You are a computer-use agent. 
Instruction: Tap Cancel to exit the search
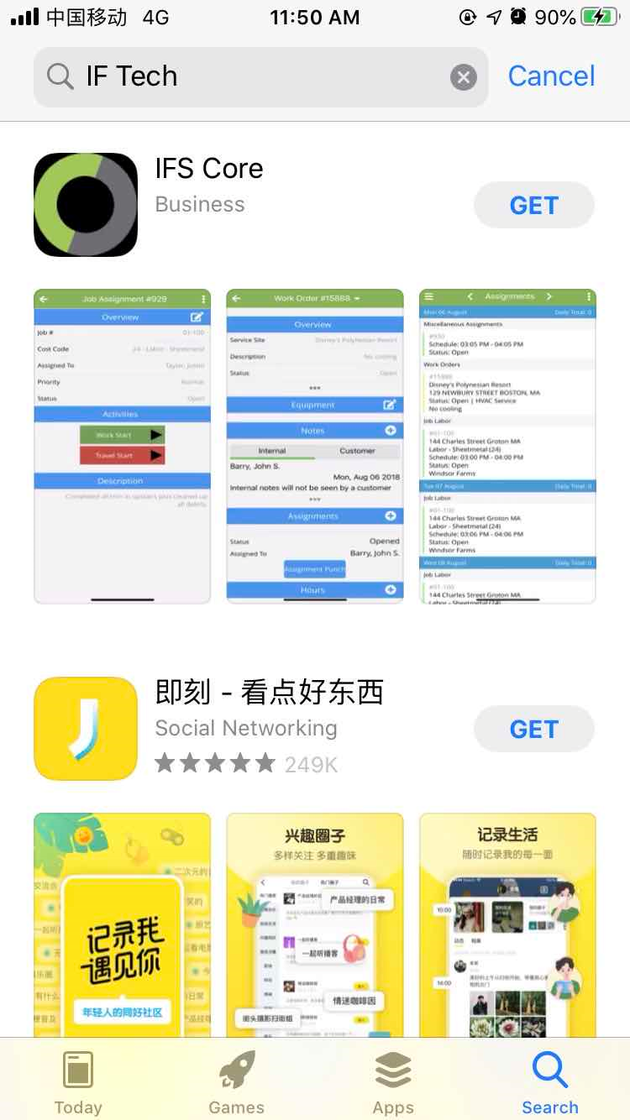pos(551,76)
